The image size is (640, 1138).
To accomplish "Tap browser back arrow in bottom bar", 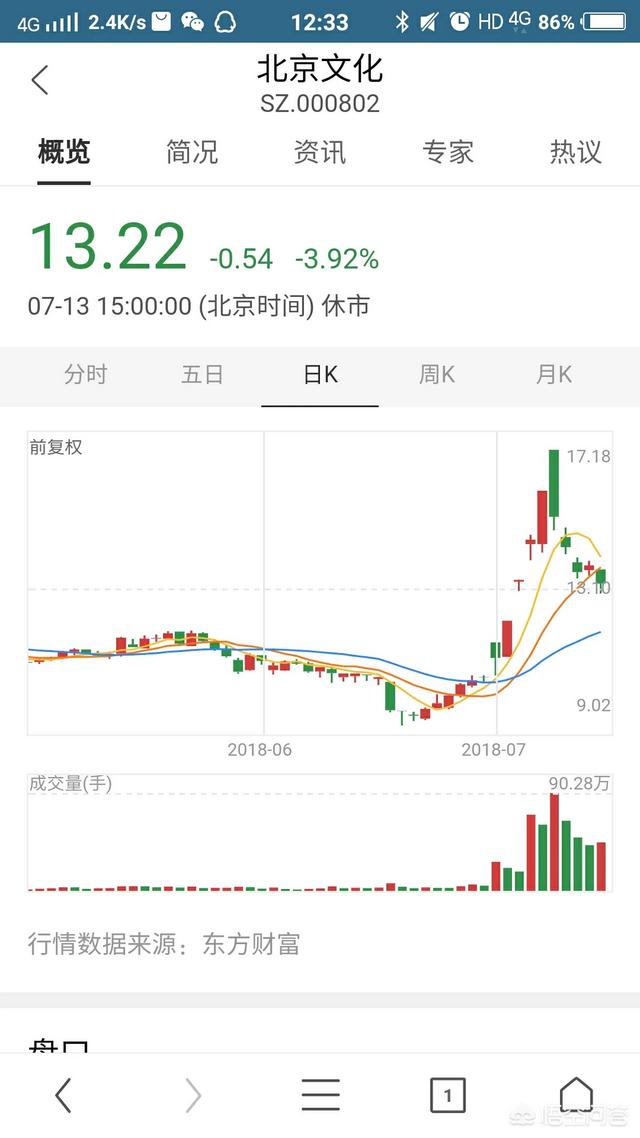I will (x=64, y=1095).
